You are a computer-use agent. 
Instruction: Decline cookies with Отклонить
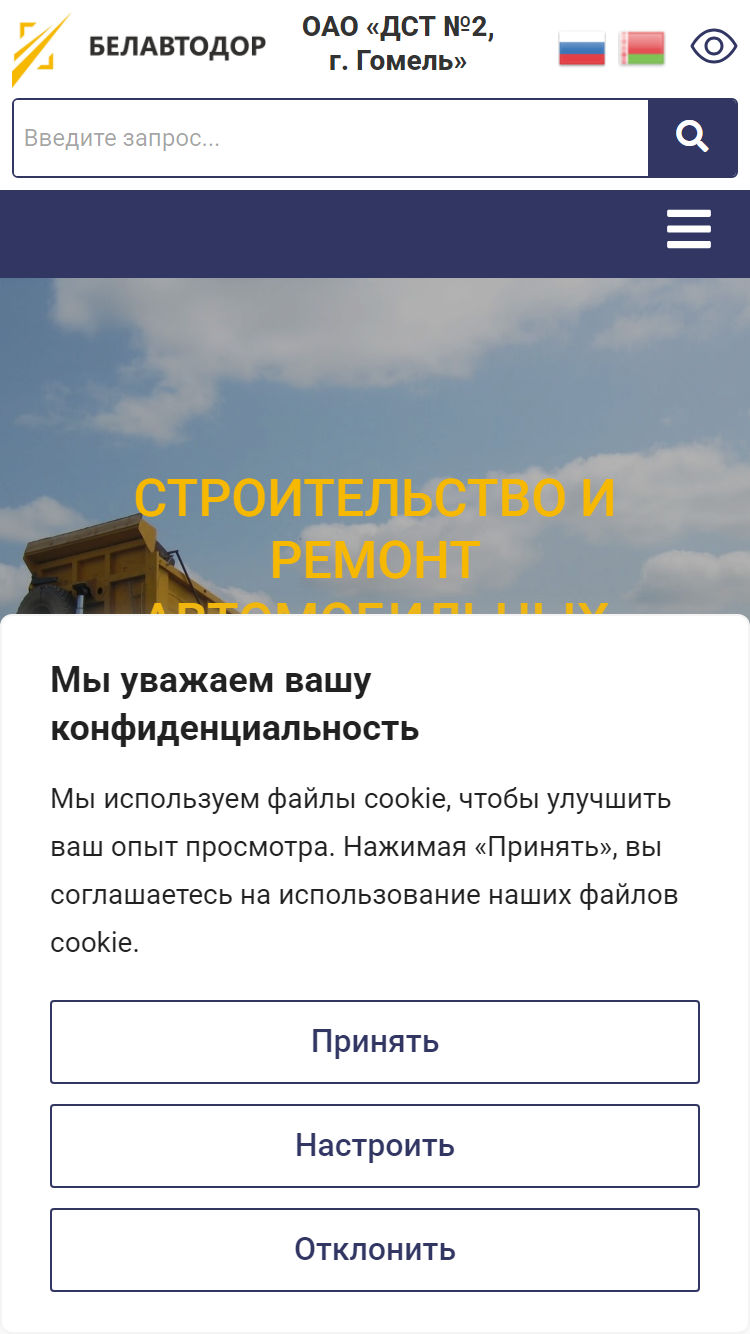pos(375,1250)
